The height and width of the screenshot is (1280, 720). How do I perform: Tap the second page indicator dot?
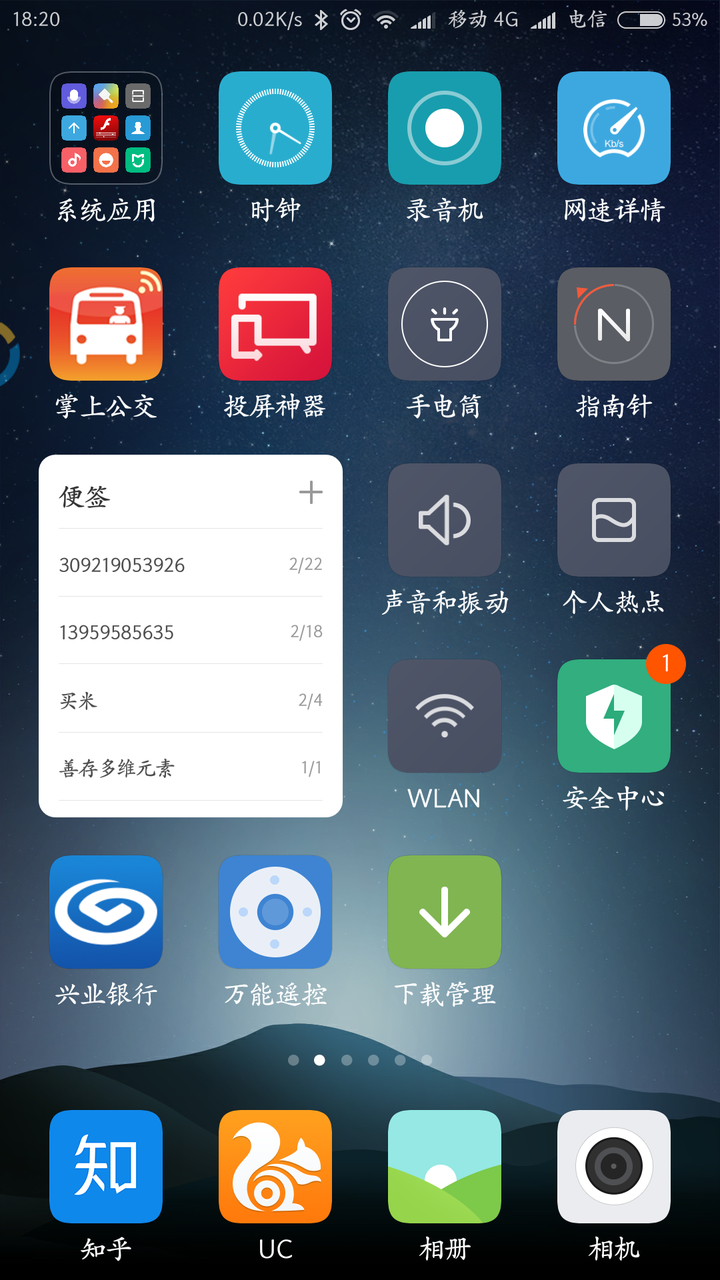tap(320, 1059)
